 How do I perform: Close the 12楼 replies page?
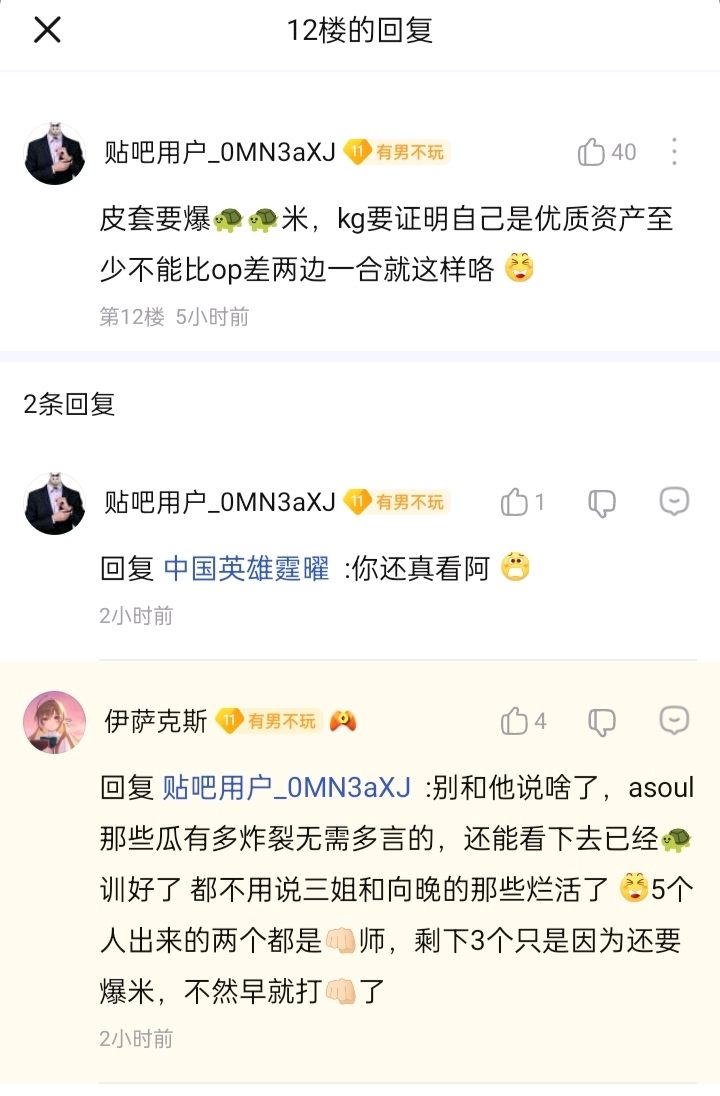(x=47, y=30)
